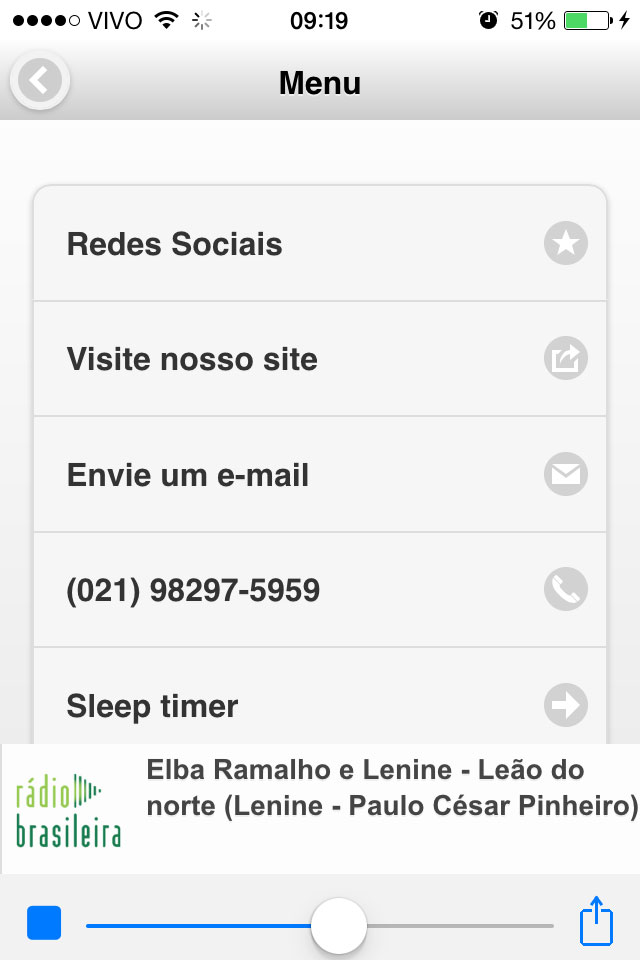
Task: Open Visite nosso site
Action: (320, 359)
